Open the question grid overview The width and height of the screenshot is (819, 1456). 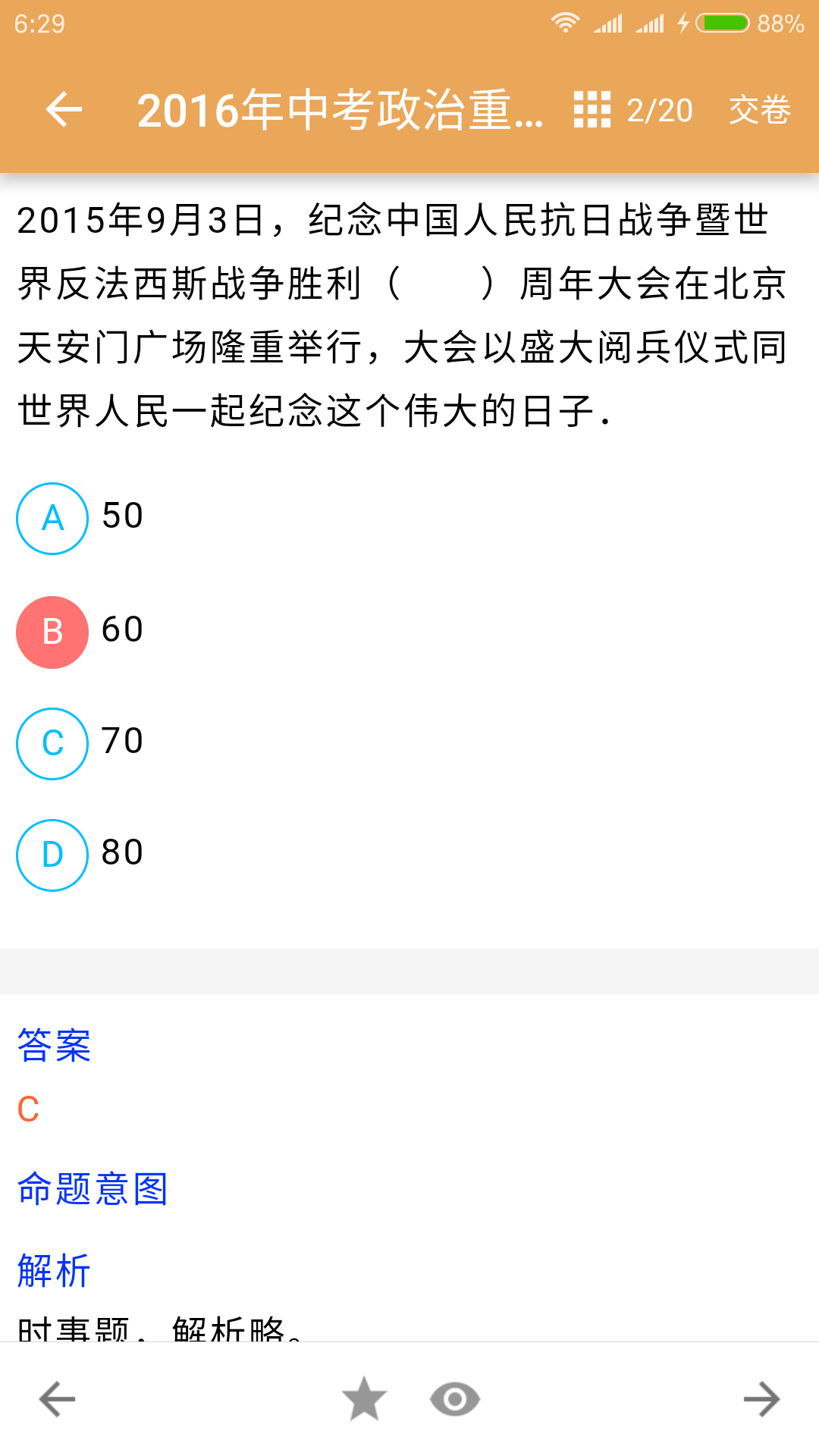pyautogui.click(x=592, y=110)
